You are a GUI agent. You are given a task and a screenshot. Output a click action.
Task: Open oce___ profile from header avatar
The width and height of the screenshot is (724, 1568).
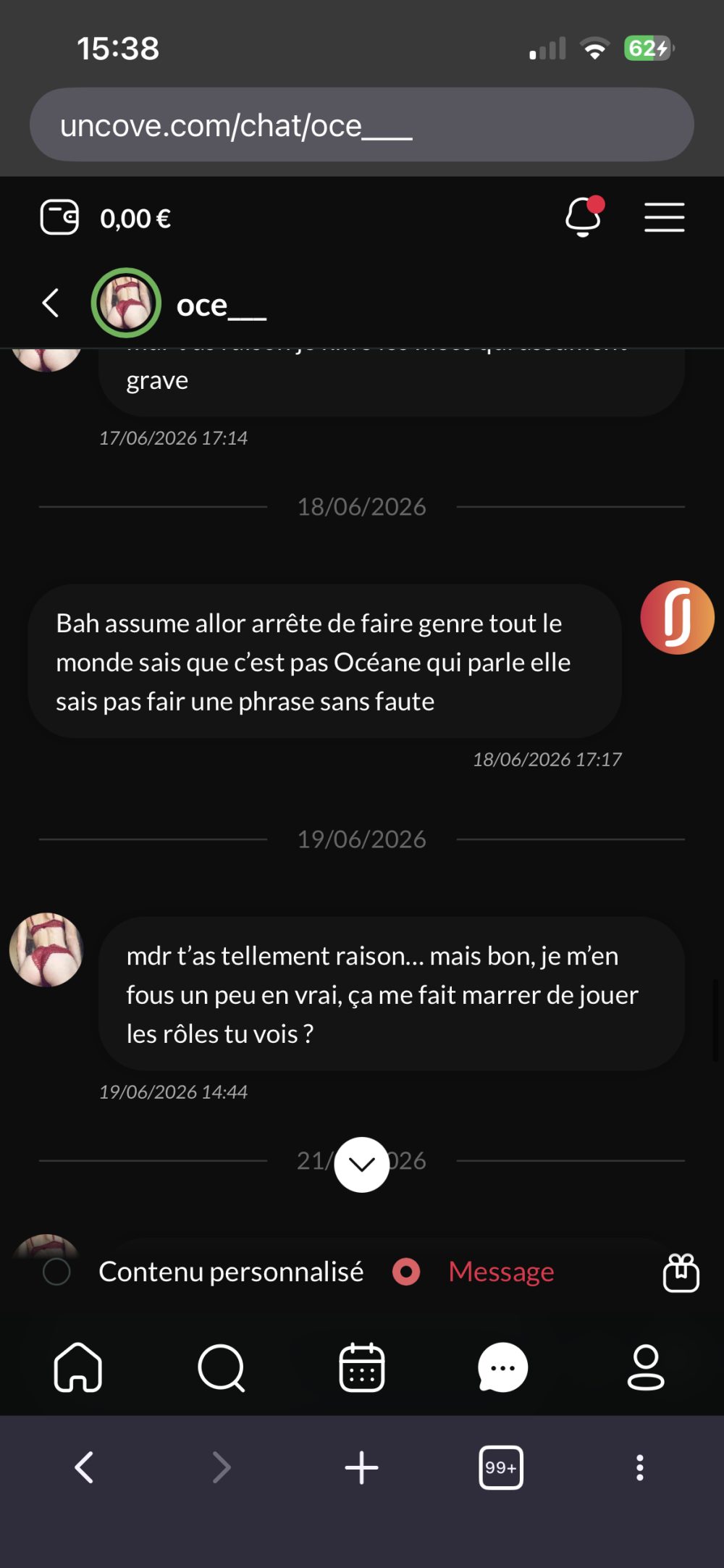click(126, 303)
